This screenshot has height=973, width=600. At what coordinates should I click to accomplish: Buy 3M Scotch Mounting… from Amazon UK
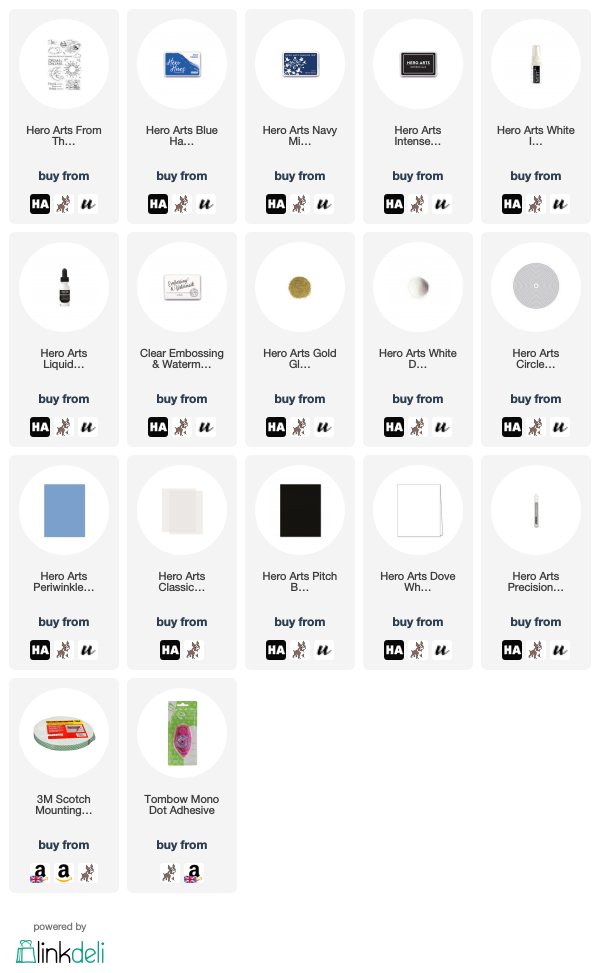point(39,872)
